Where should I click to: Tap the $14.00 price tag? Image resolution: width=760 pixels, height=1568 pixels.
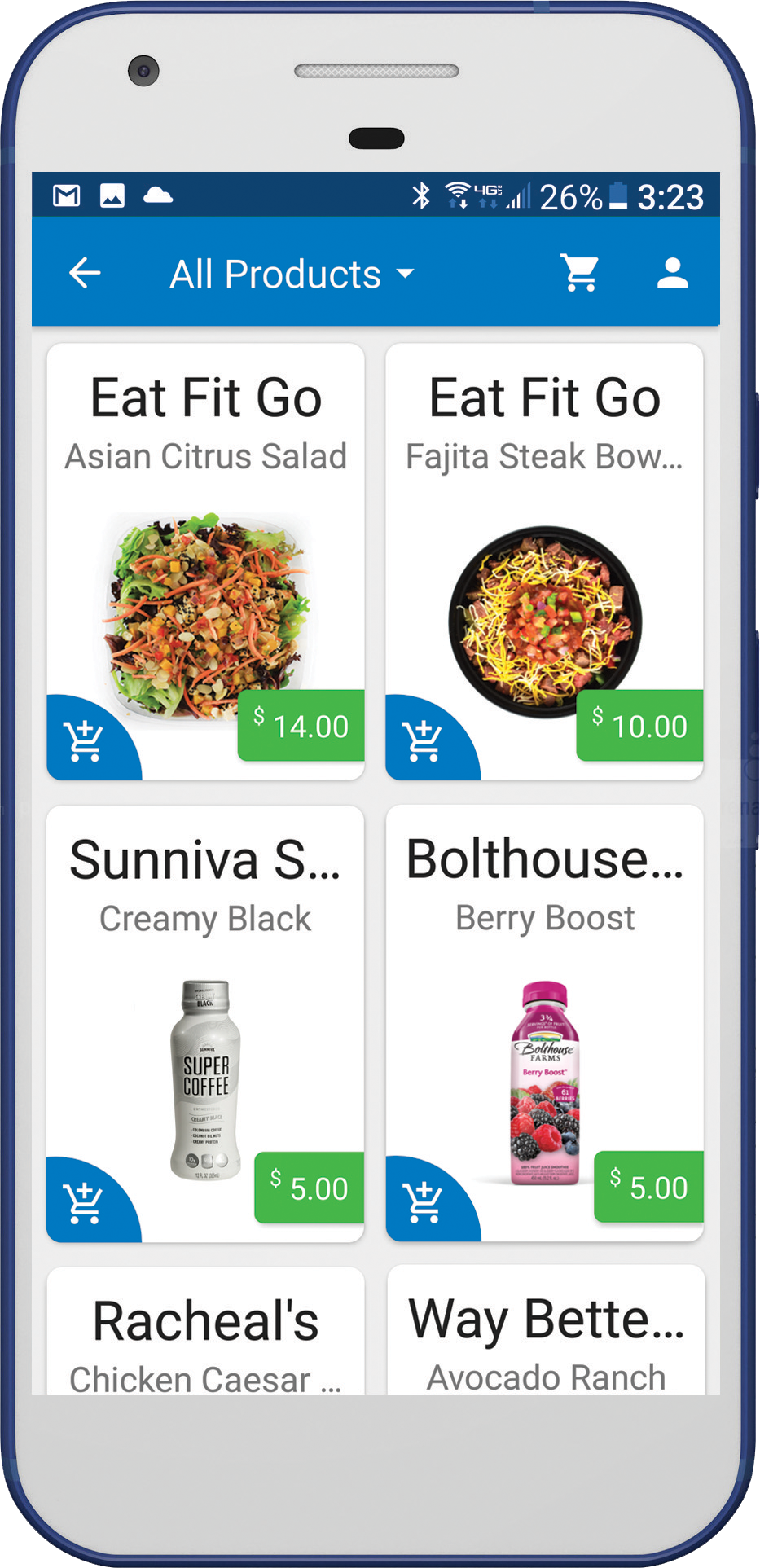coord(301,727)
